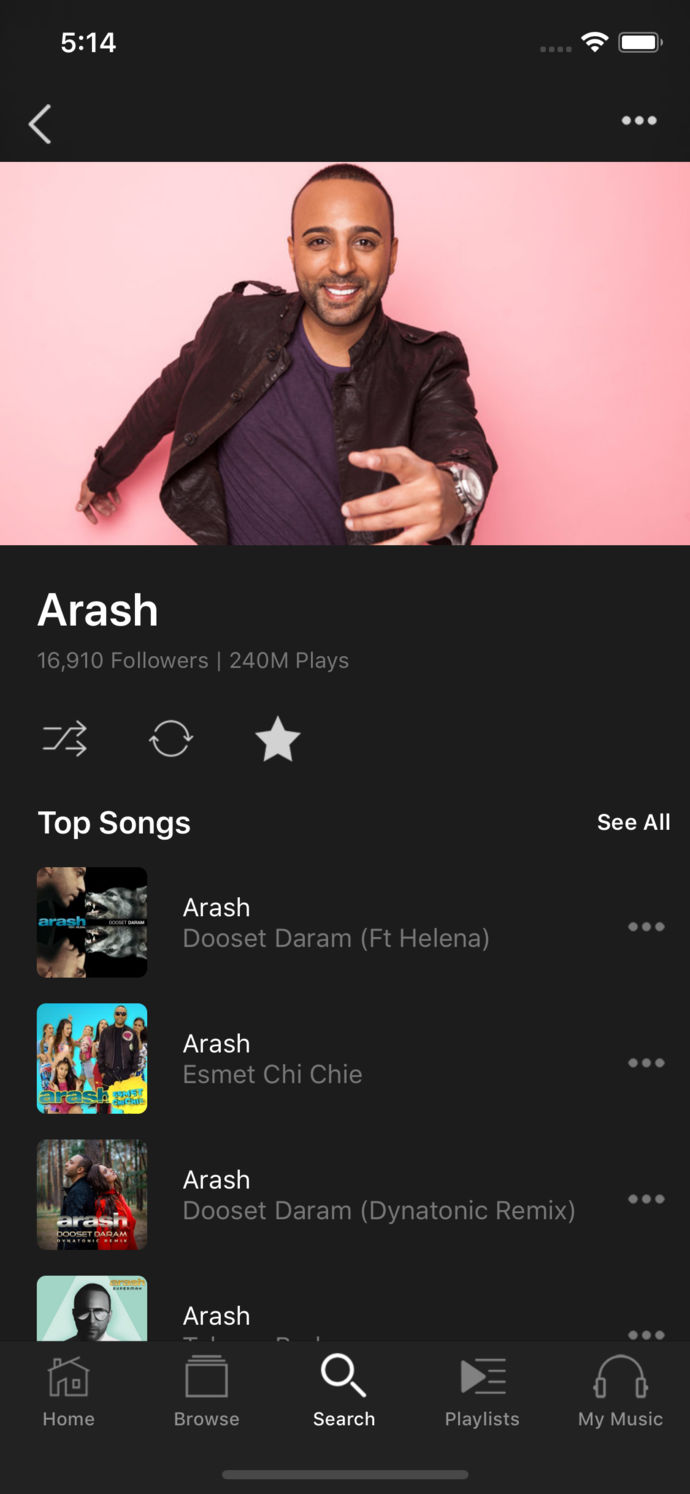Open the Playlists tab
Image resolution: width=690 pixels, height=1494 pixels.
(482, 1392)
